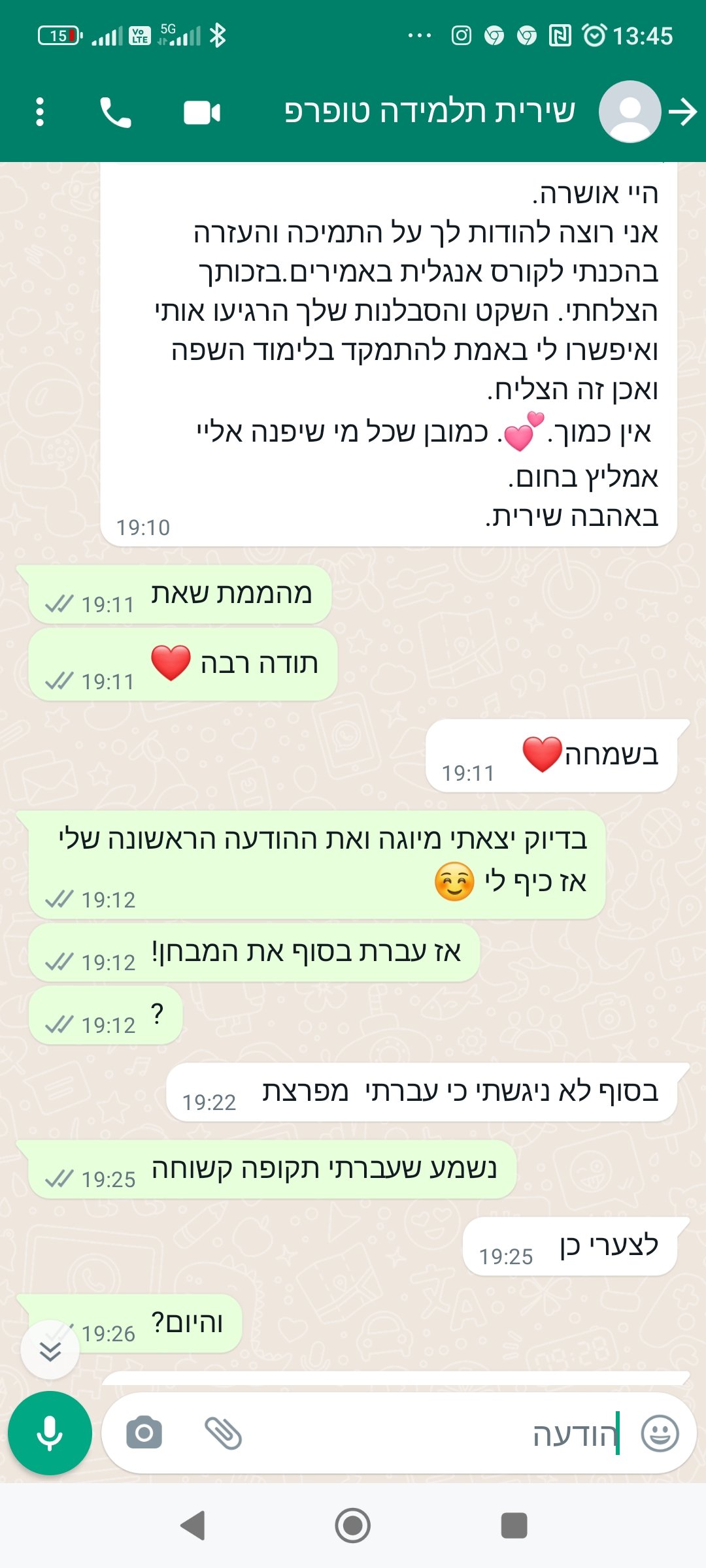Open the emoji picker
This screenshot has width=706, height=1568.
click(x=660, y=1433)
